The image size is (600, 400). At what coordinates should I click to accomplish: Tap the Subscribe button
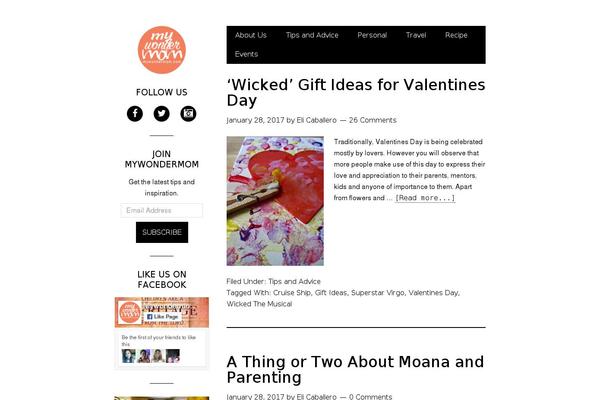tap(162, 232)
